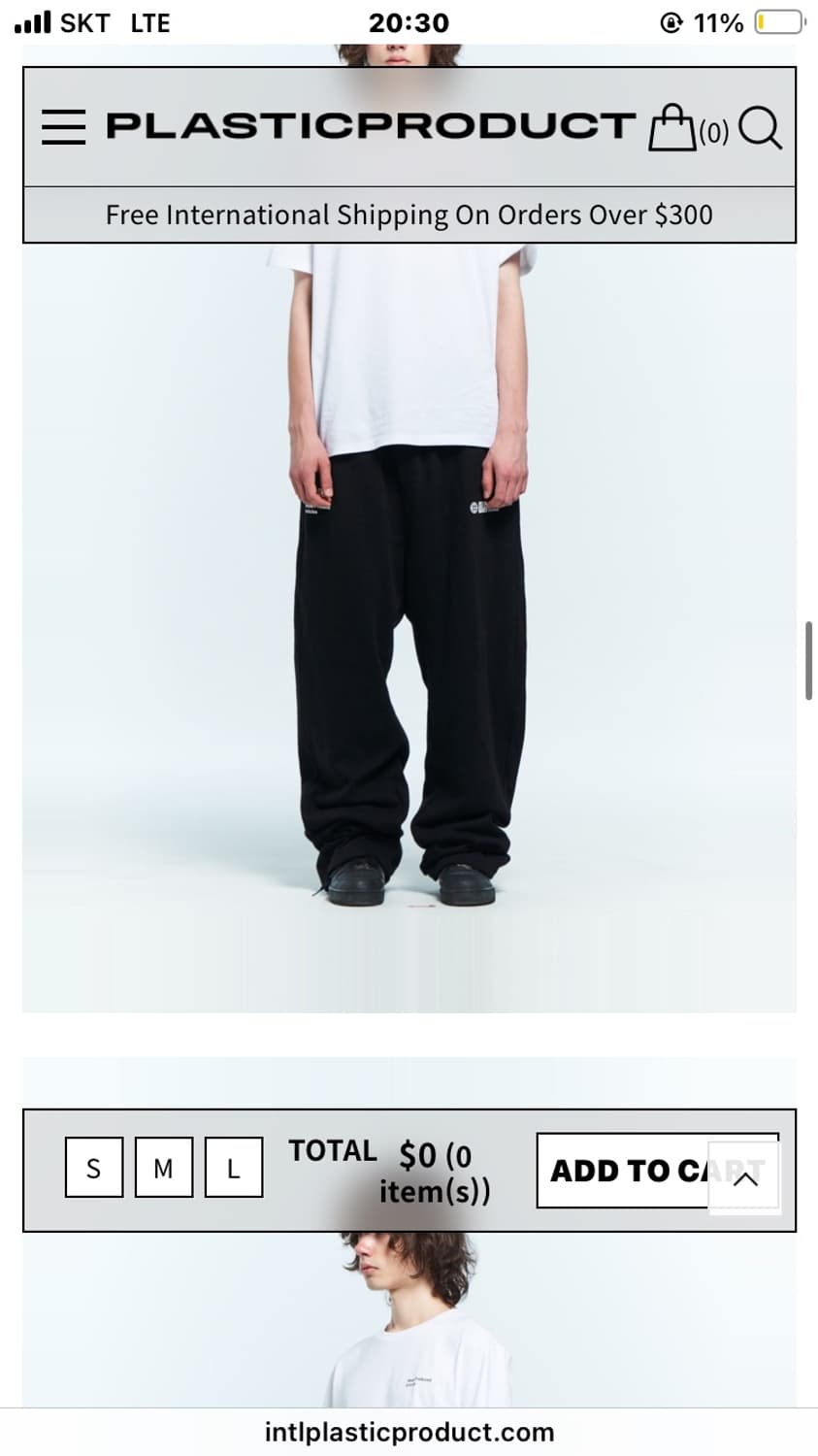
Task: Open the hamburger navigation menu
Action: click(63, 125)
